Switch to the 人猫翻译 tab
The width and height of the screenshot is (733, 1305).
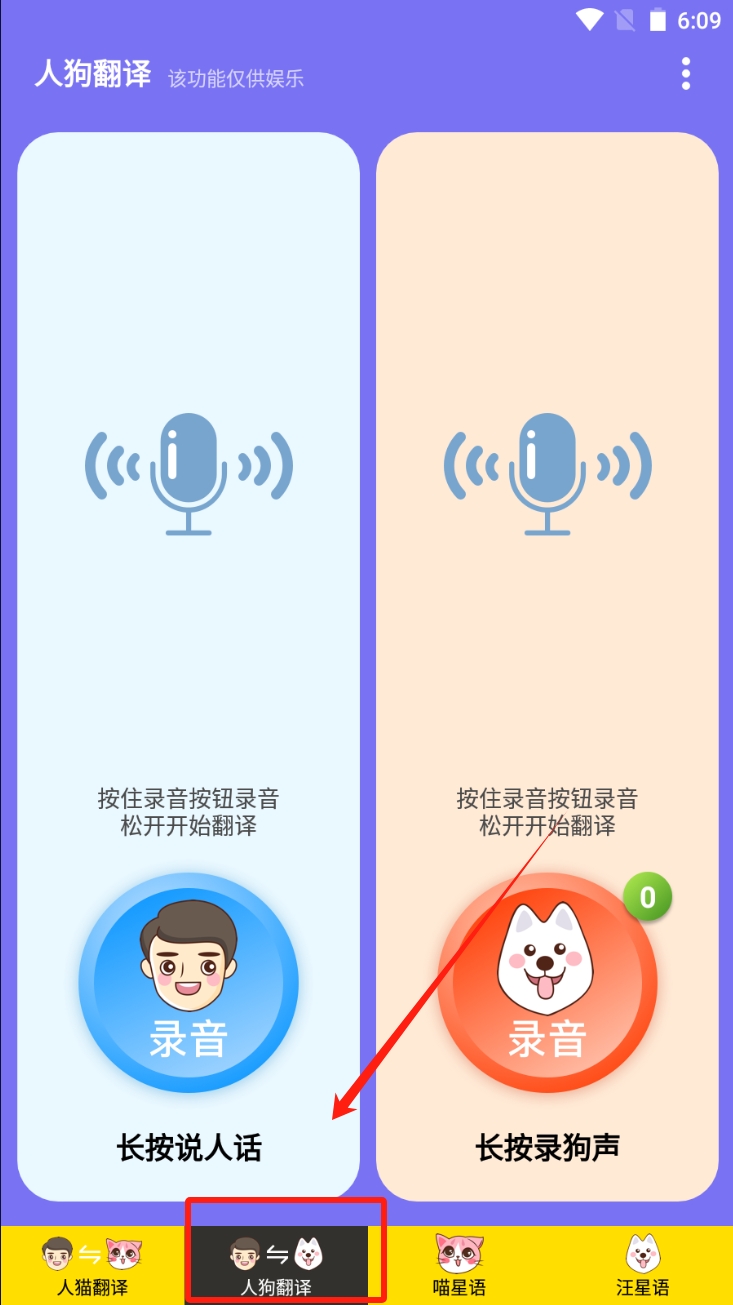click(92, 1265)
